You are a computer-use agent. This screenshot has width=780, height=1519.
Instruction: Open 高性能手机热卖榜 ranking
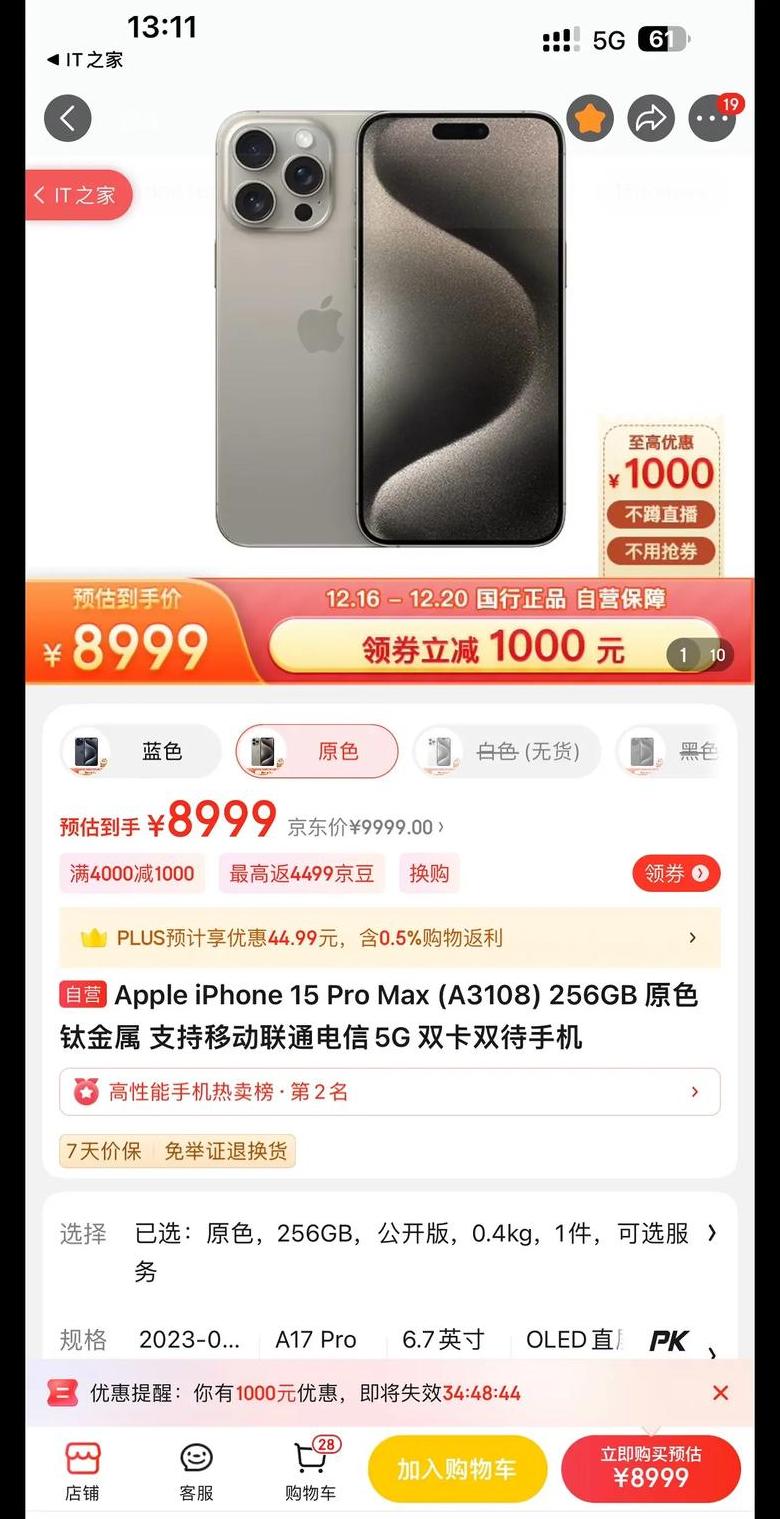tap(390, 1092)
